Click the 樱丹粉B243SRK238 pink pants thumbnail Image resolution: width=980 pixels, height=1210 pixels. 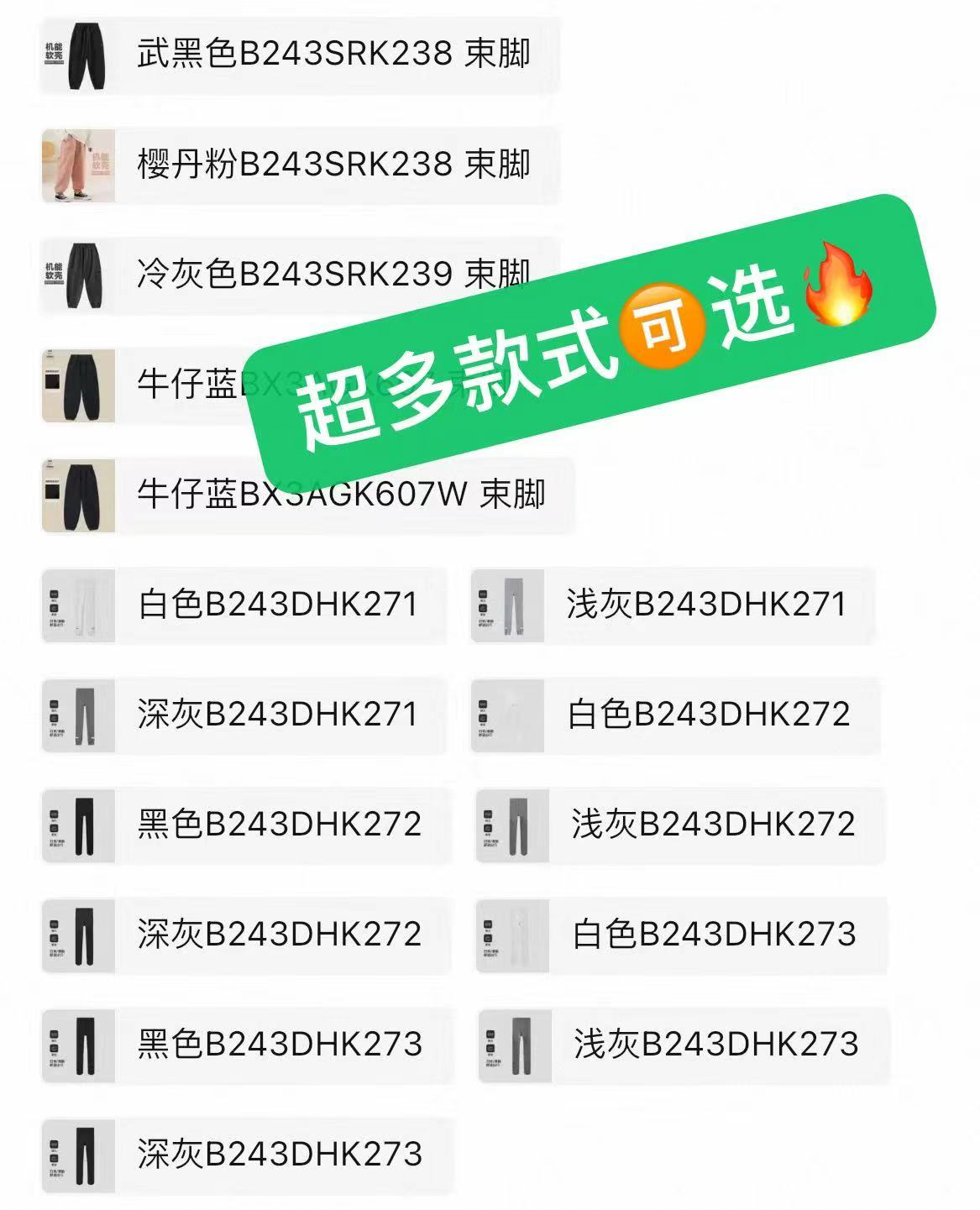(x=80, y=165)
